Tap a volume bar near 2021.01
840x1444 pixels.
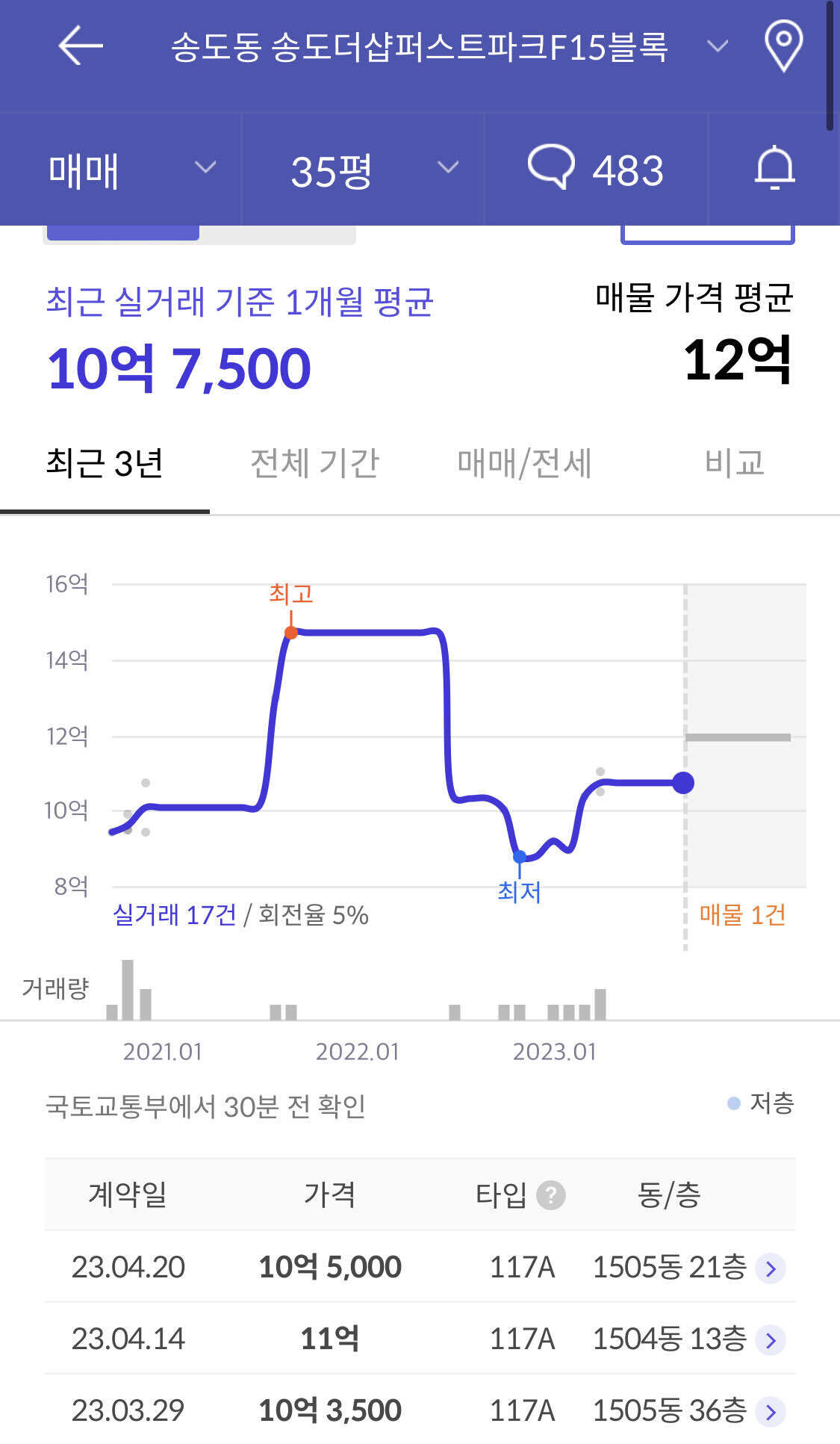click(x=128, y=994)
